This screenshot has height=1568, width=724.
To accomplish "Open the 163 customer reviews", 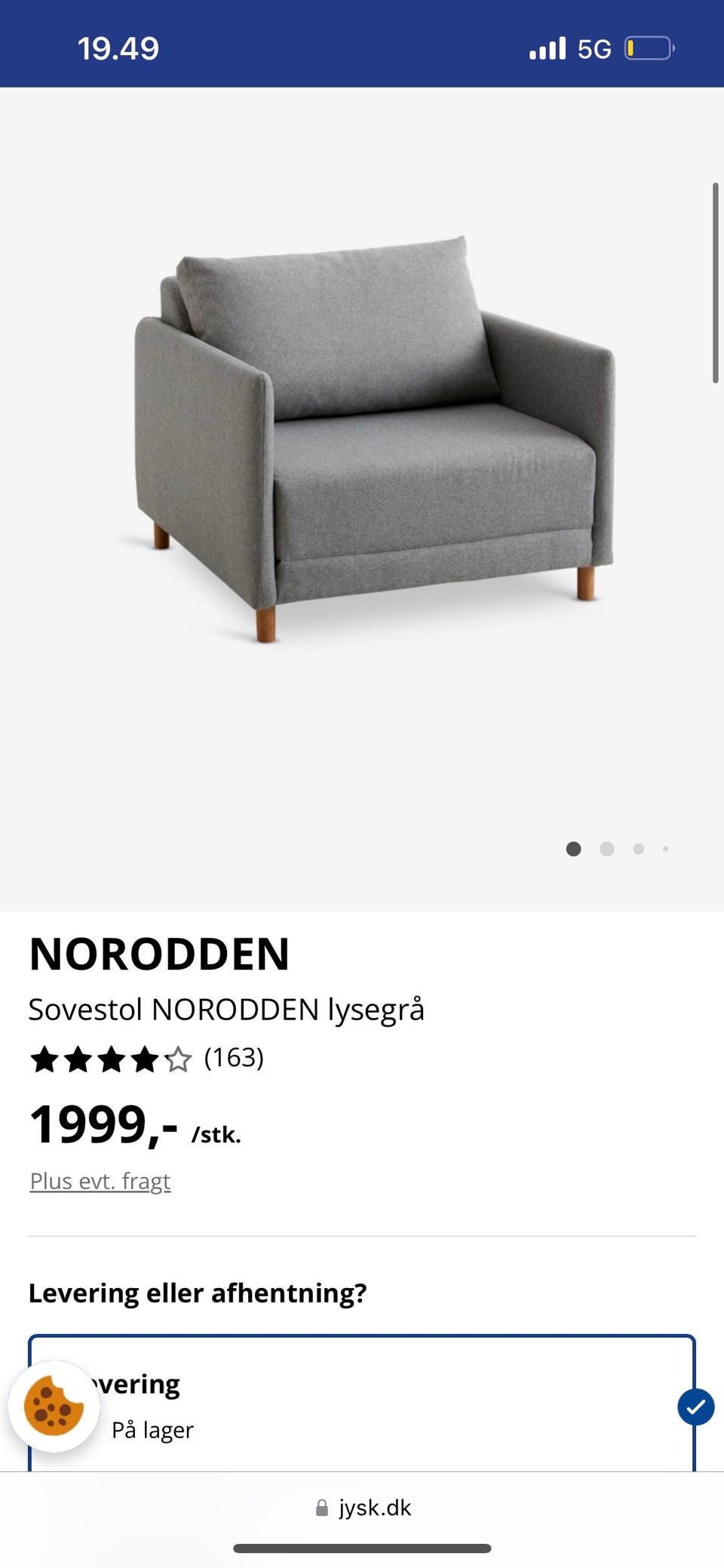I will tap(234, 1059).
